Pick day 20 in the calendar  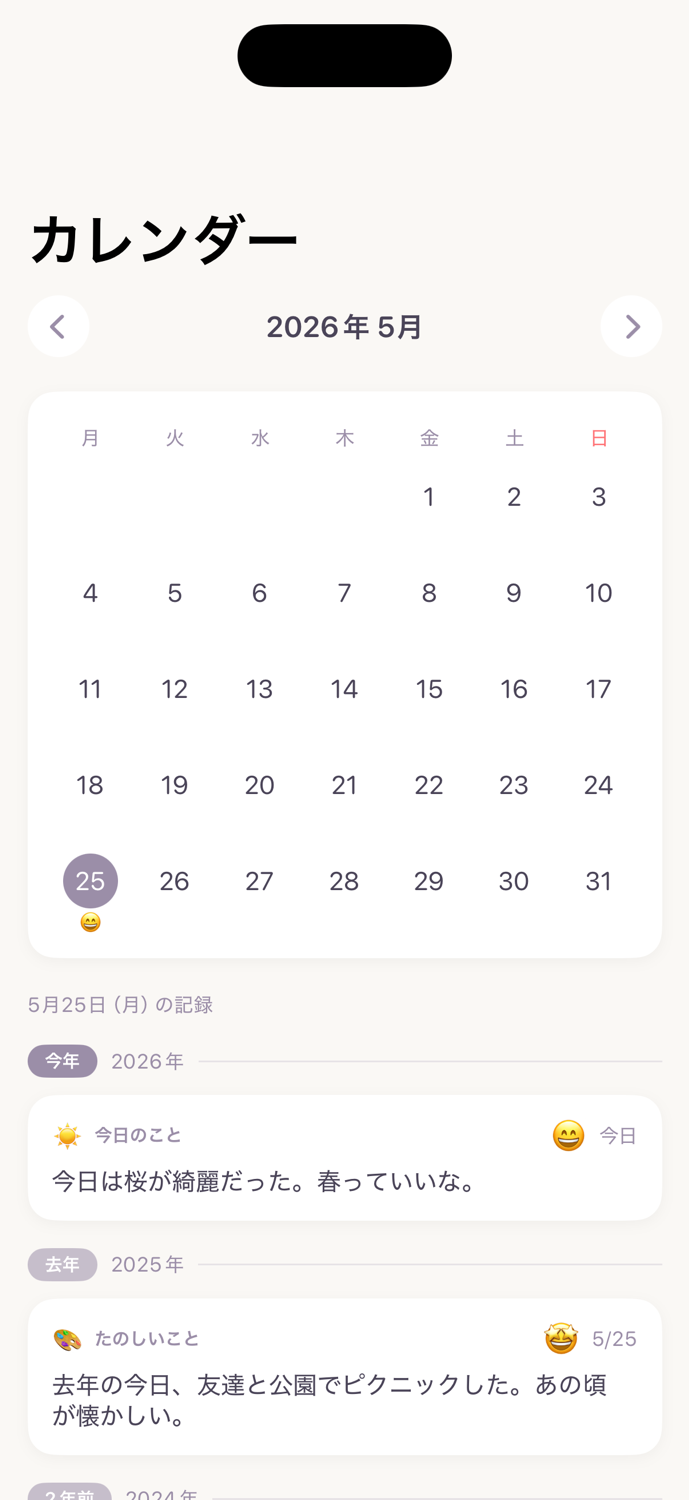click(260, 785)
